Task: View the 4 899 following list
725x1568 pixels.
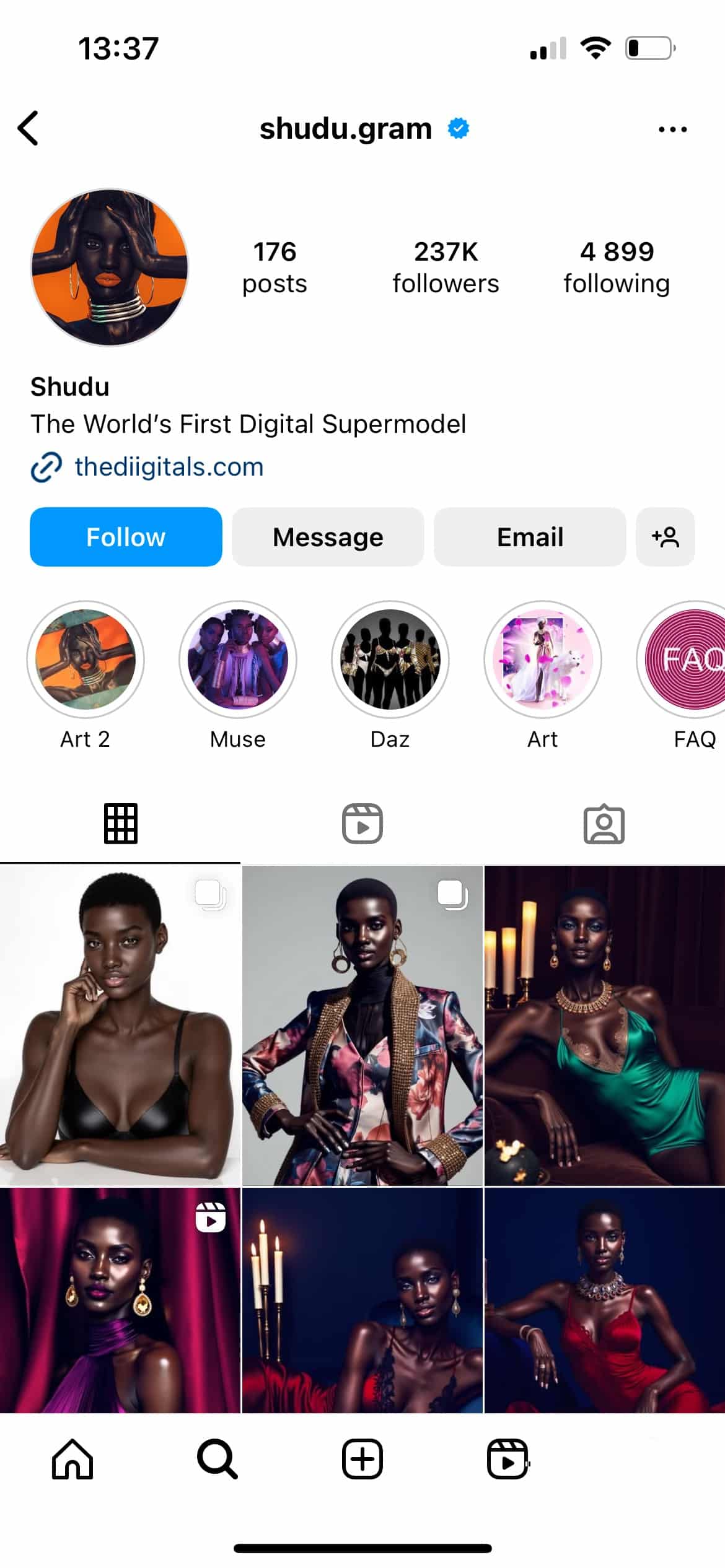Action: tap(617, 267)
